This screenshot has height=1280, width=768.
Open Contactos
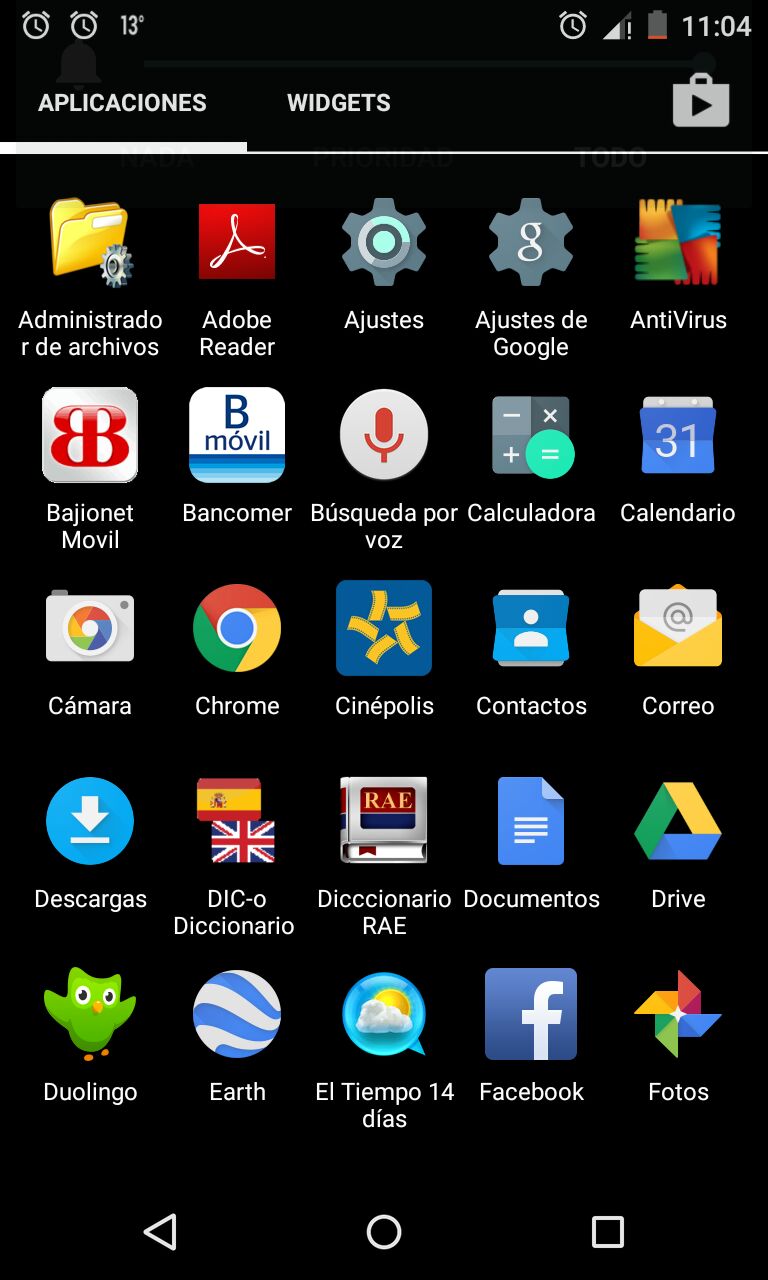[531, 628]
